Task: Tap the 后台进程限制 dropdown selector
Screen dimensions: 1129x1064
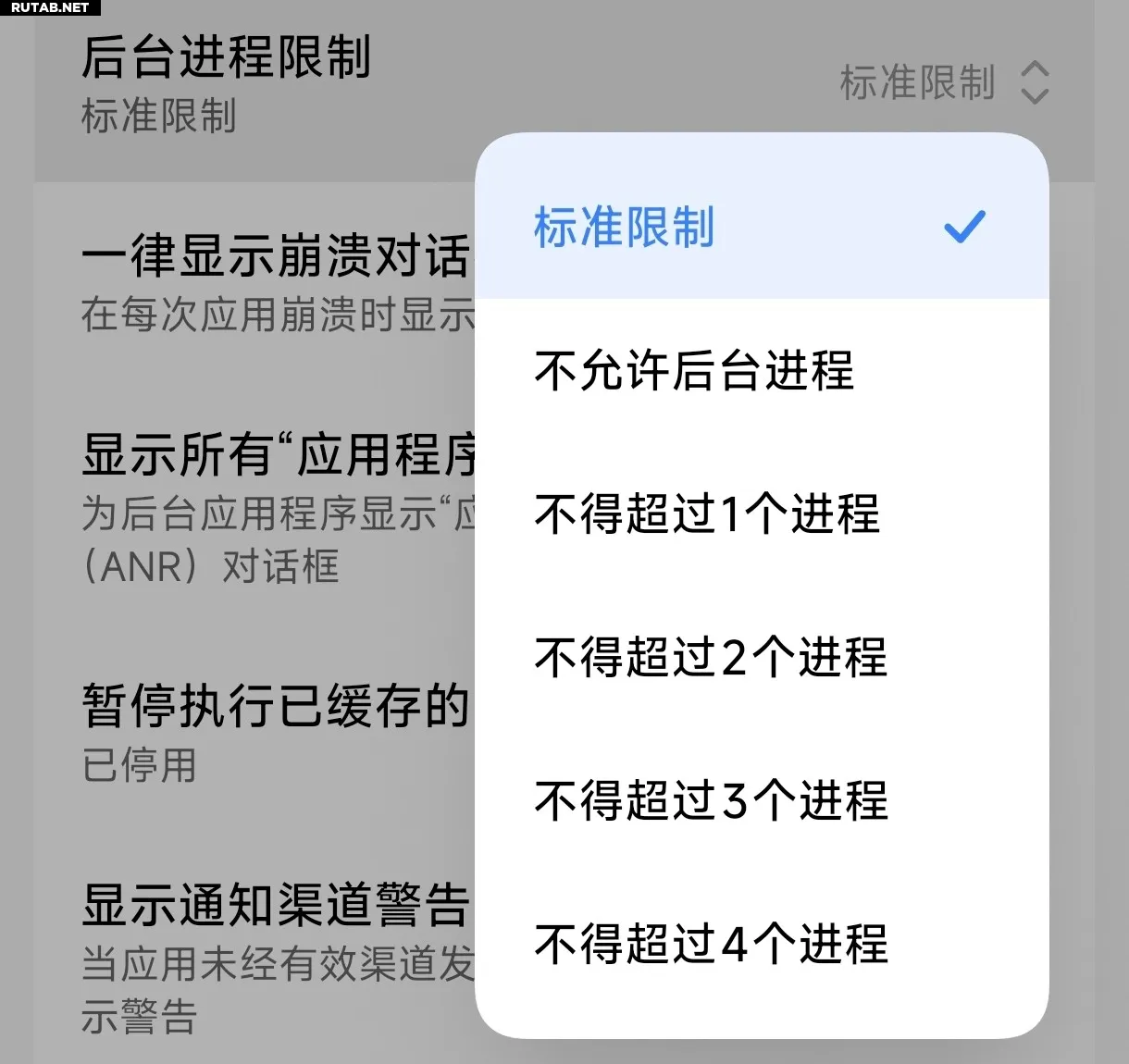Action: pos(944,83)
